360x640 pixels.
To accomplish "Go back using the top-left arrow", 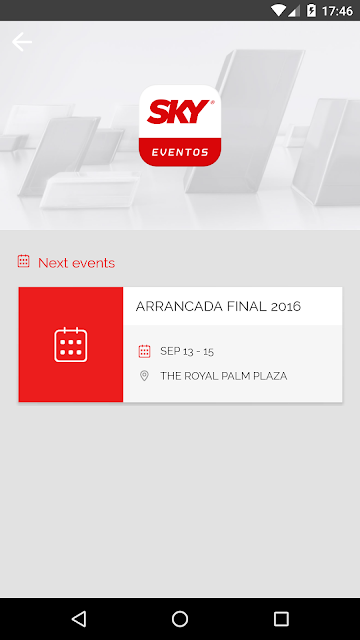I will 22,42.
